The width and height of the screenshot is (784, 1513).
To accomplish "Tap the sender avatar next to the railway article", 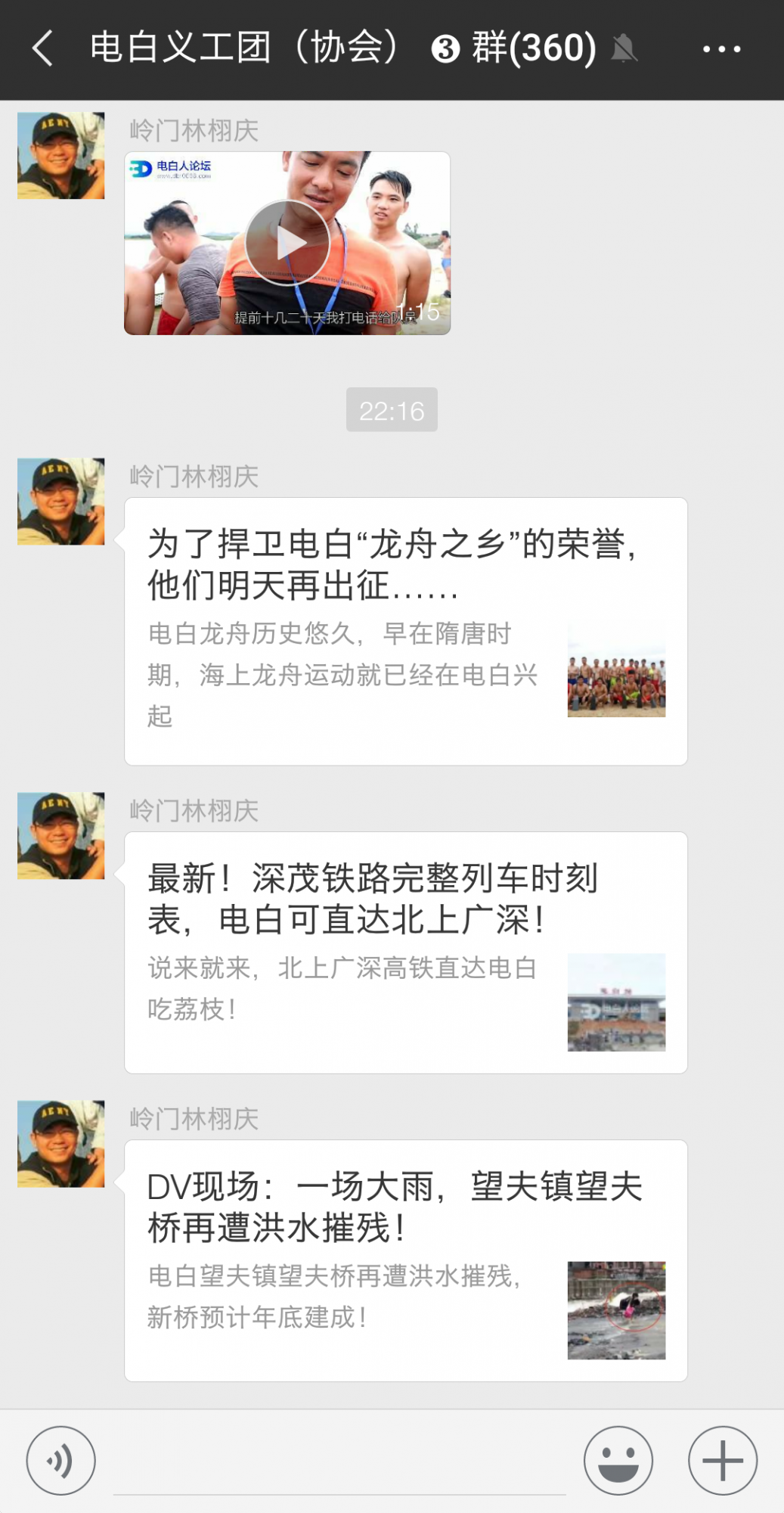I will tap(60, 840).
